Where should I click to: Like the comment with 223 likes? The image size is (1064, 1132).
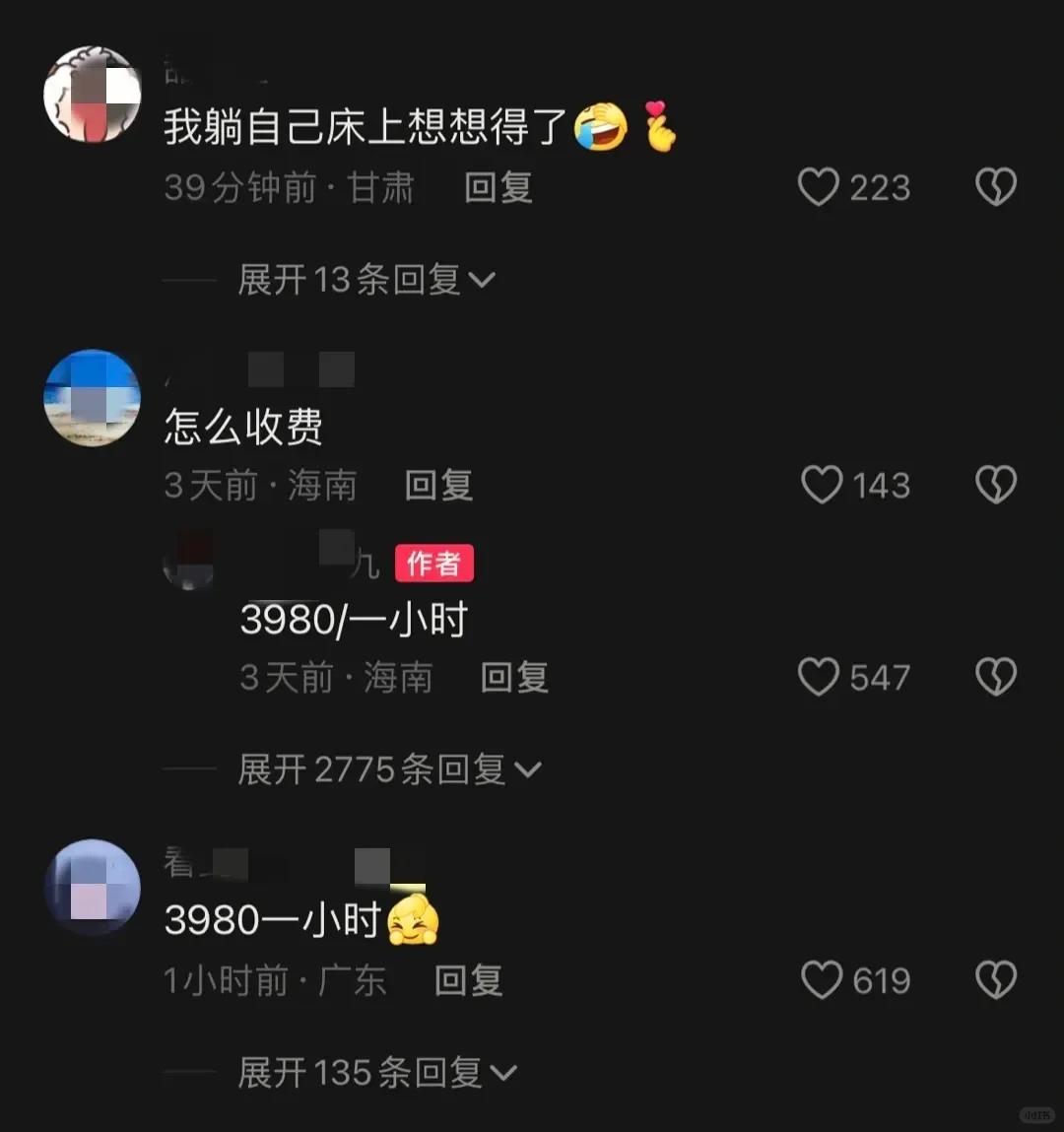pos(818,187)
